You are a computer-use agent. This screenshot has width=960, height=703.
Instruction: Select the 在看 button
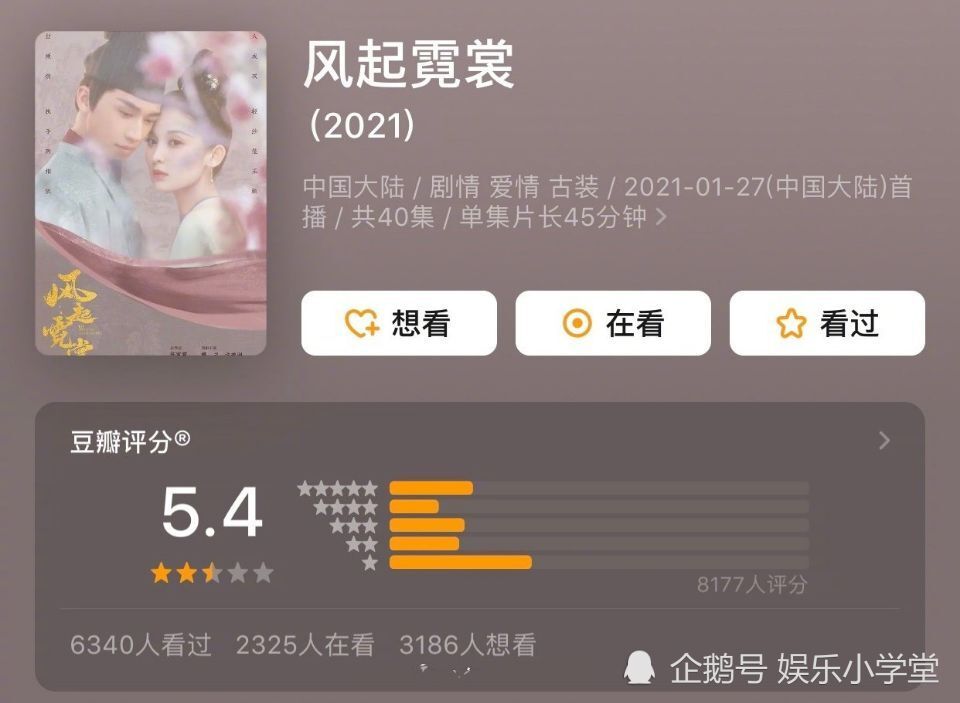click(x=612, y=323)
